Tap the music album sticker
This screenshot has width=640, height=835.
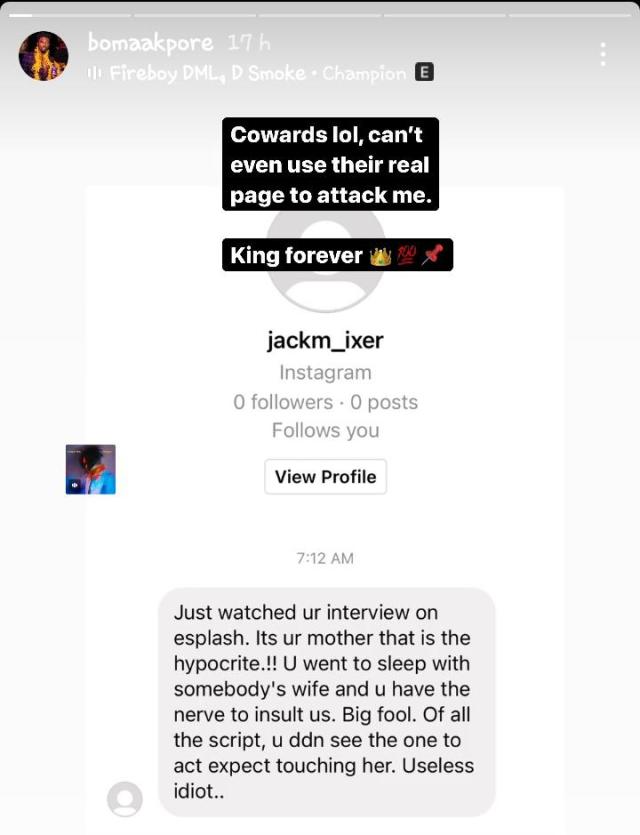(91, 470)
